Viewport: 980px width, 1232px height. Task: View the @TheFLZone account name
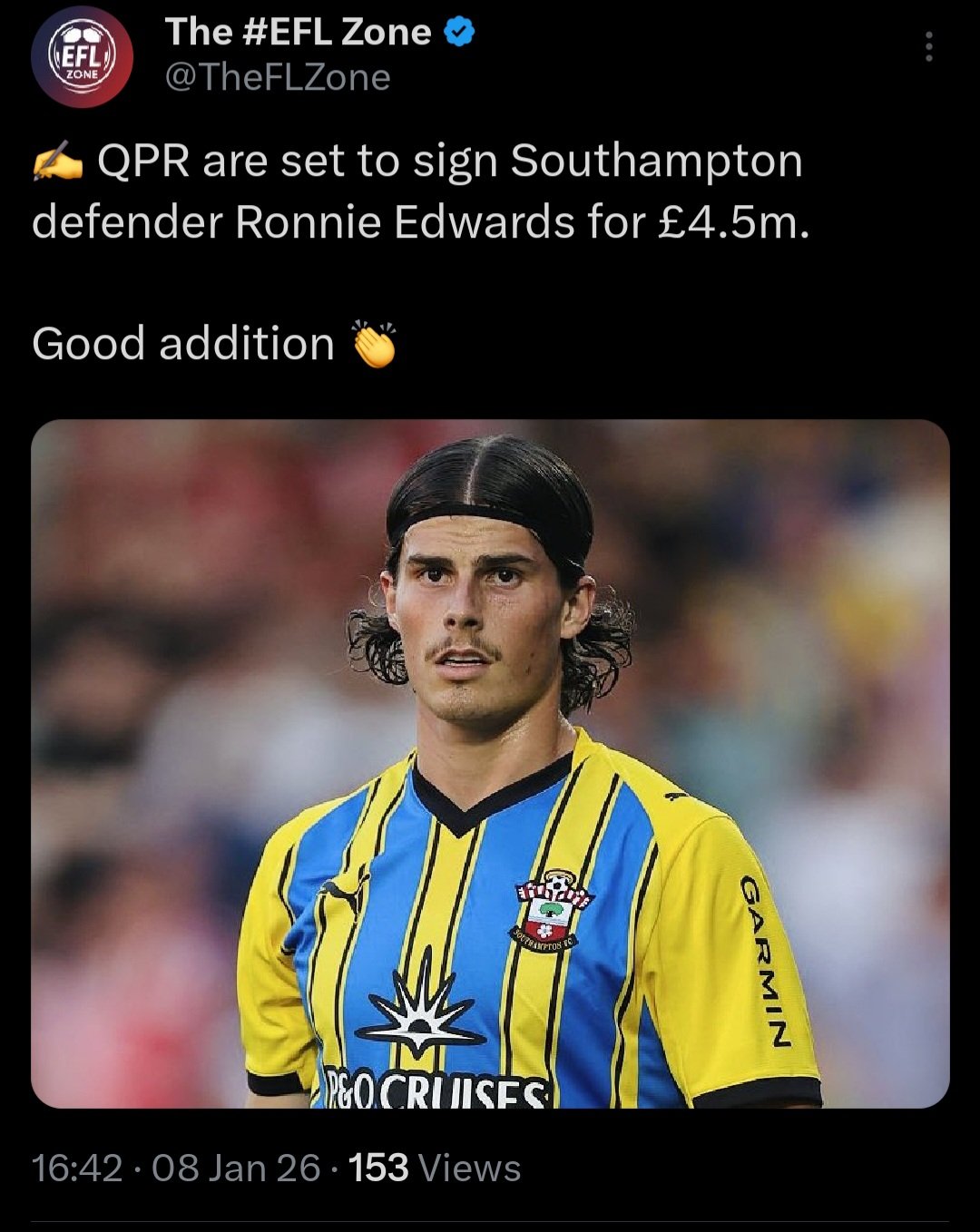coord(278,78)
